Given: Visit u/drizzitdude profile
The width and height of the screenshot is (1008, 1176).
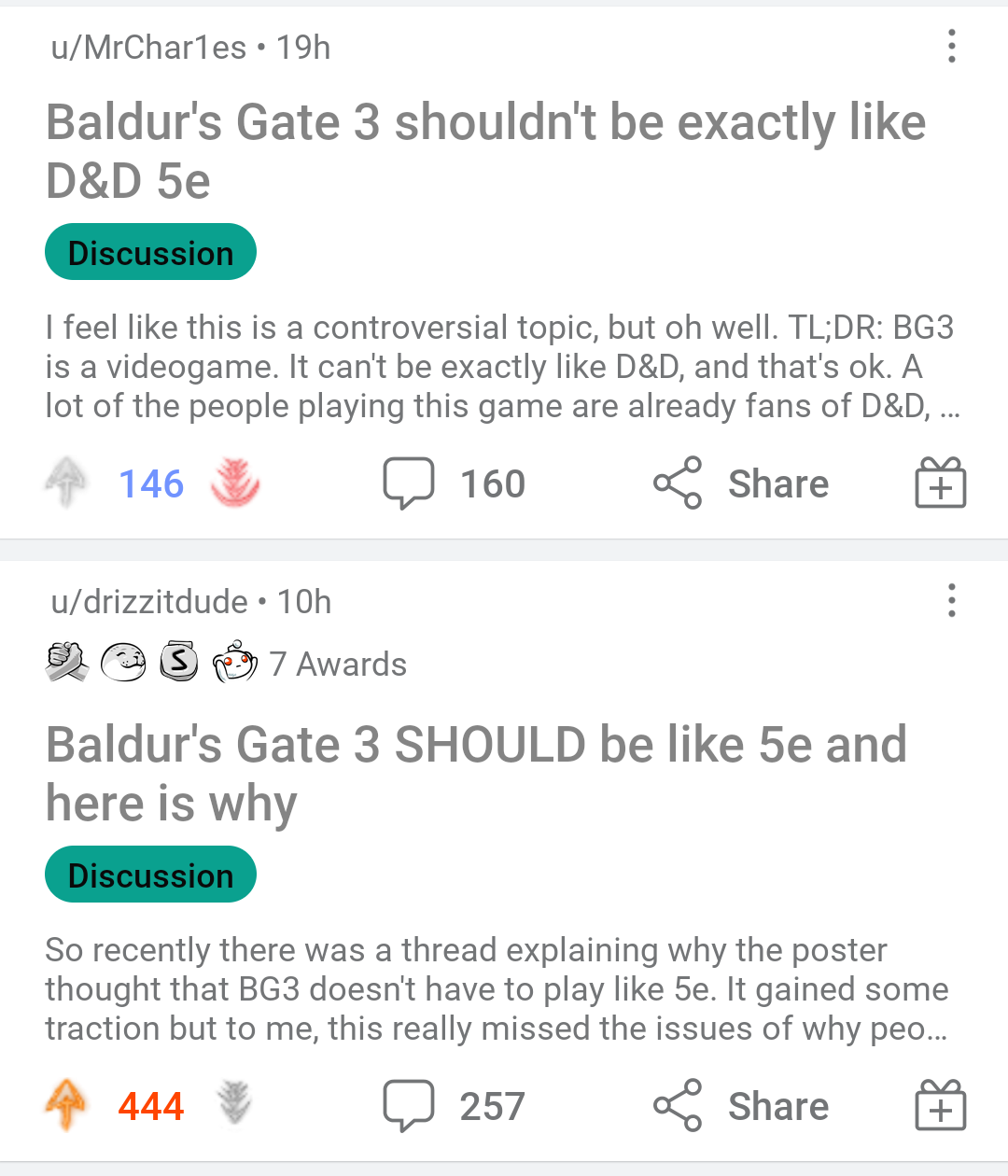Looking at the screenshot, I should point(149,602).
